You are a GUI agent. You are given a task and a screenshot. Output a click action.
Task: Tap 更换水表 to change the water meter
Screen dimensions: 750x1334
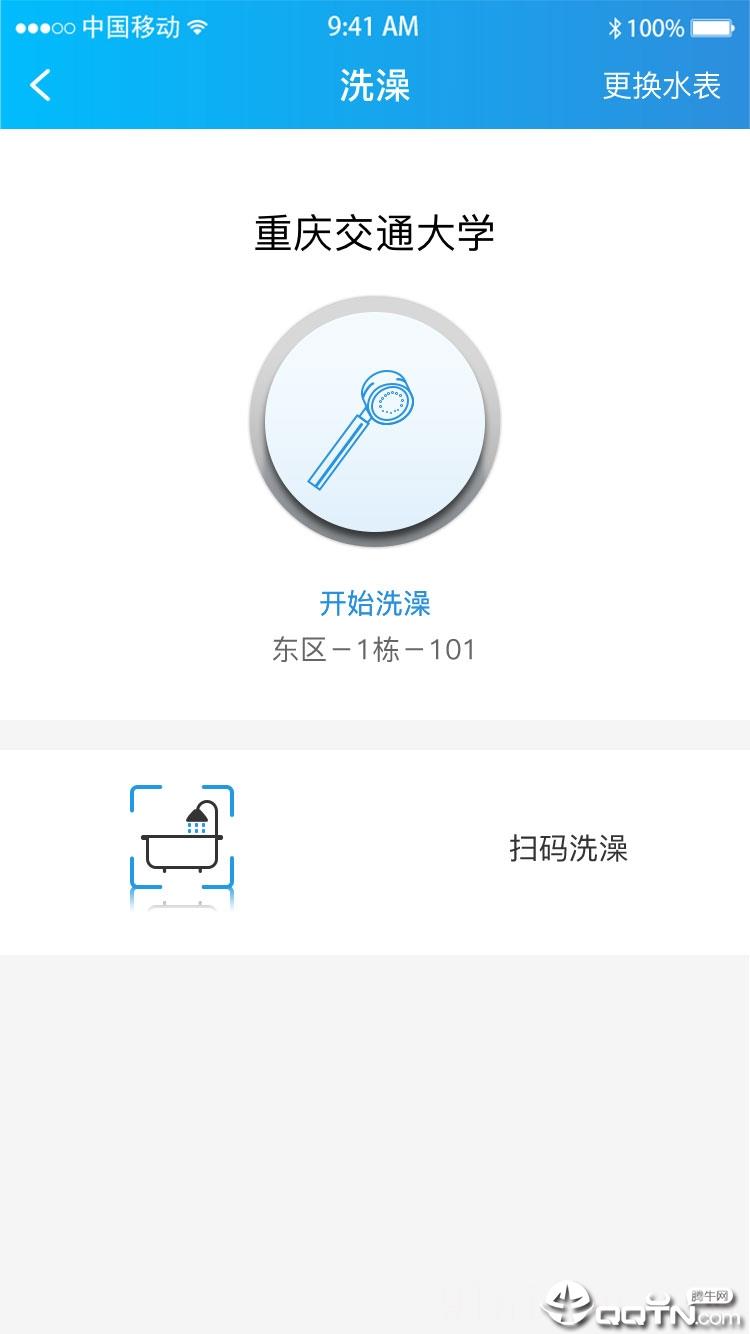[661, 85]
